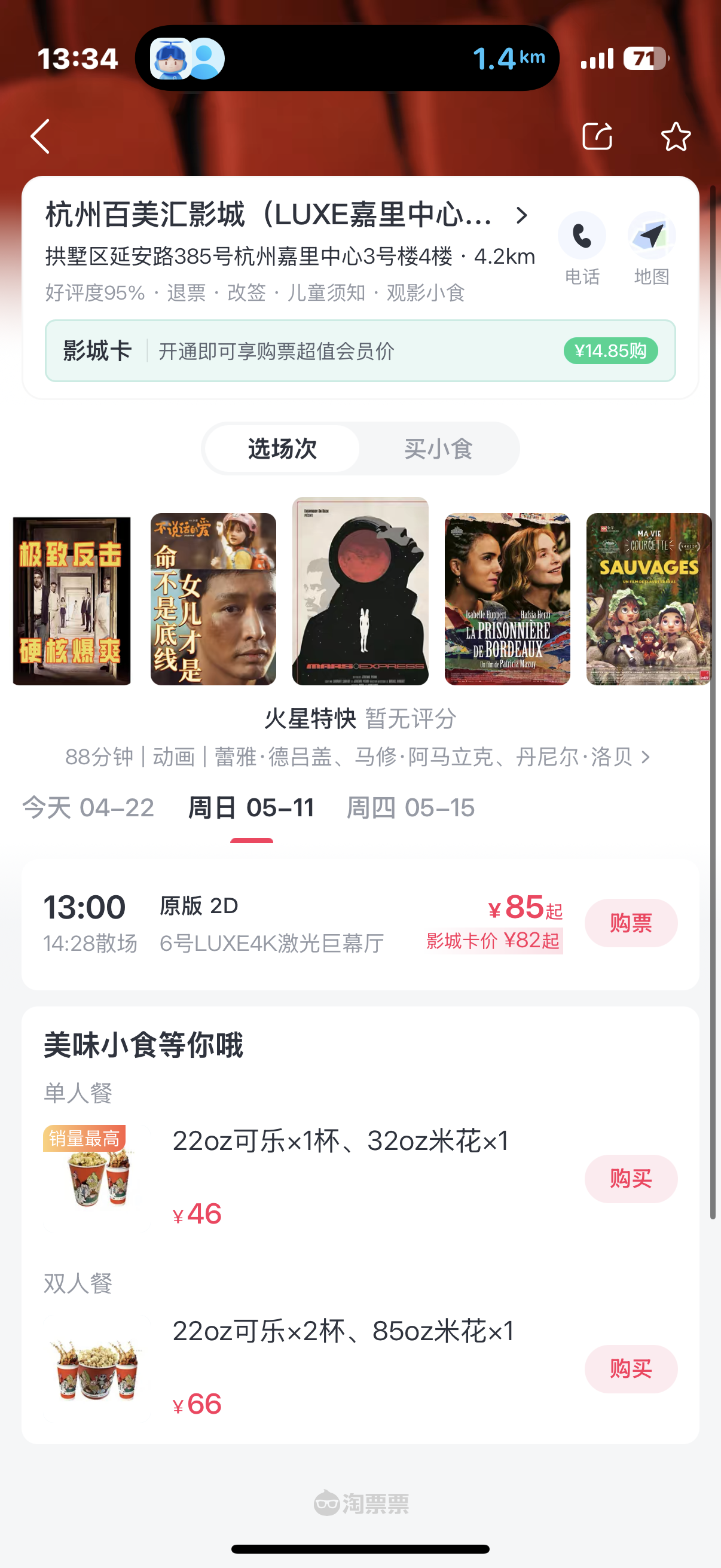Select the 极致反击 movie poster
Image resolution: width=721 pixels, height=1568 pixels.
point(72,600)
